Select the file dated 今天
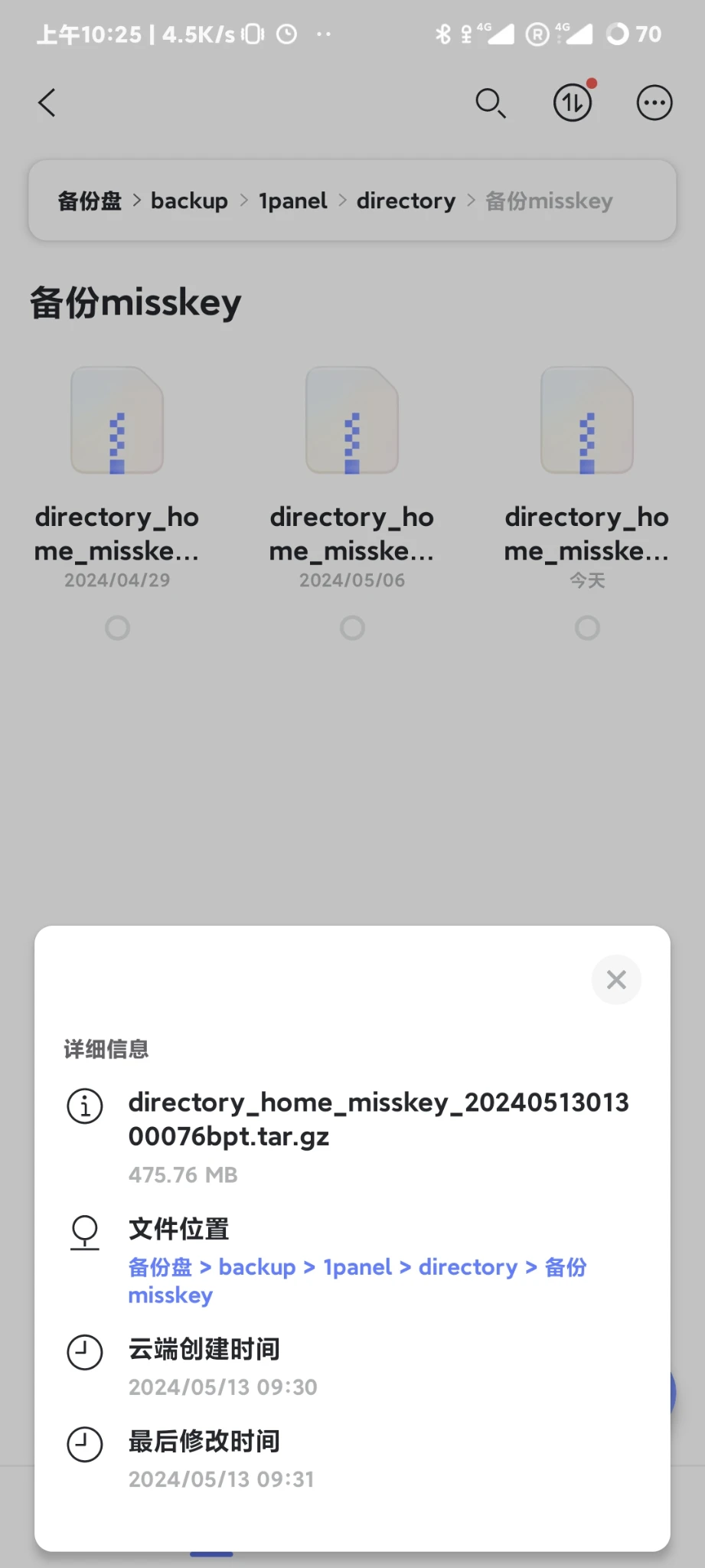 coord(587,628)
